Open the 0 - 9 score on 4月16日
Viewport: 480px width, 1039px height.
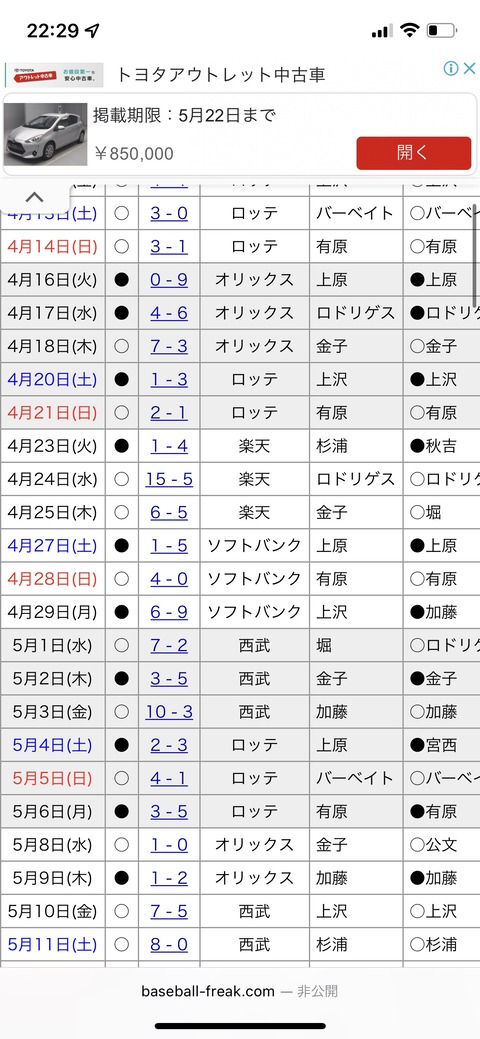[x=169, y=280]
